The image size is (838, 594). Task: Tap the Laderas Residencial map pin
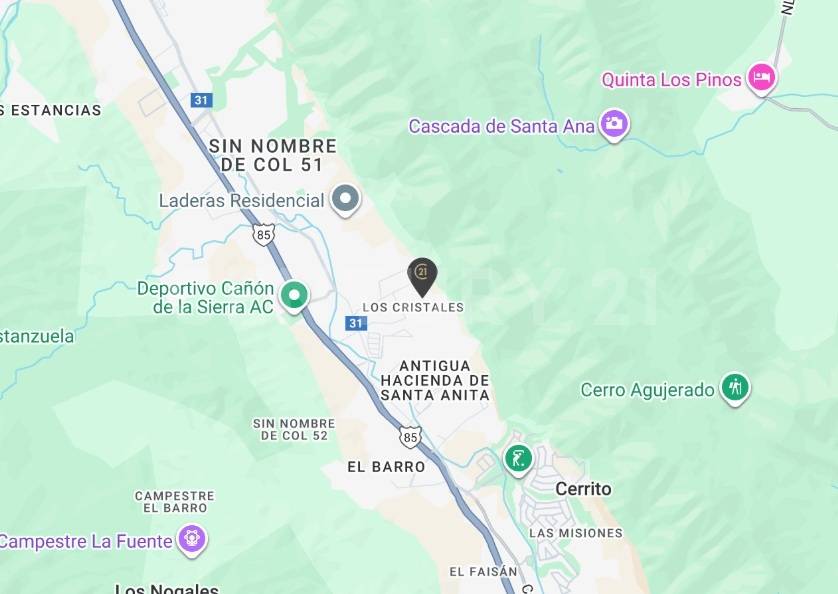pyautogui.click(x=346, y=200)
